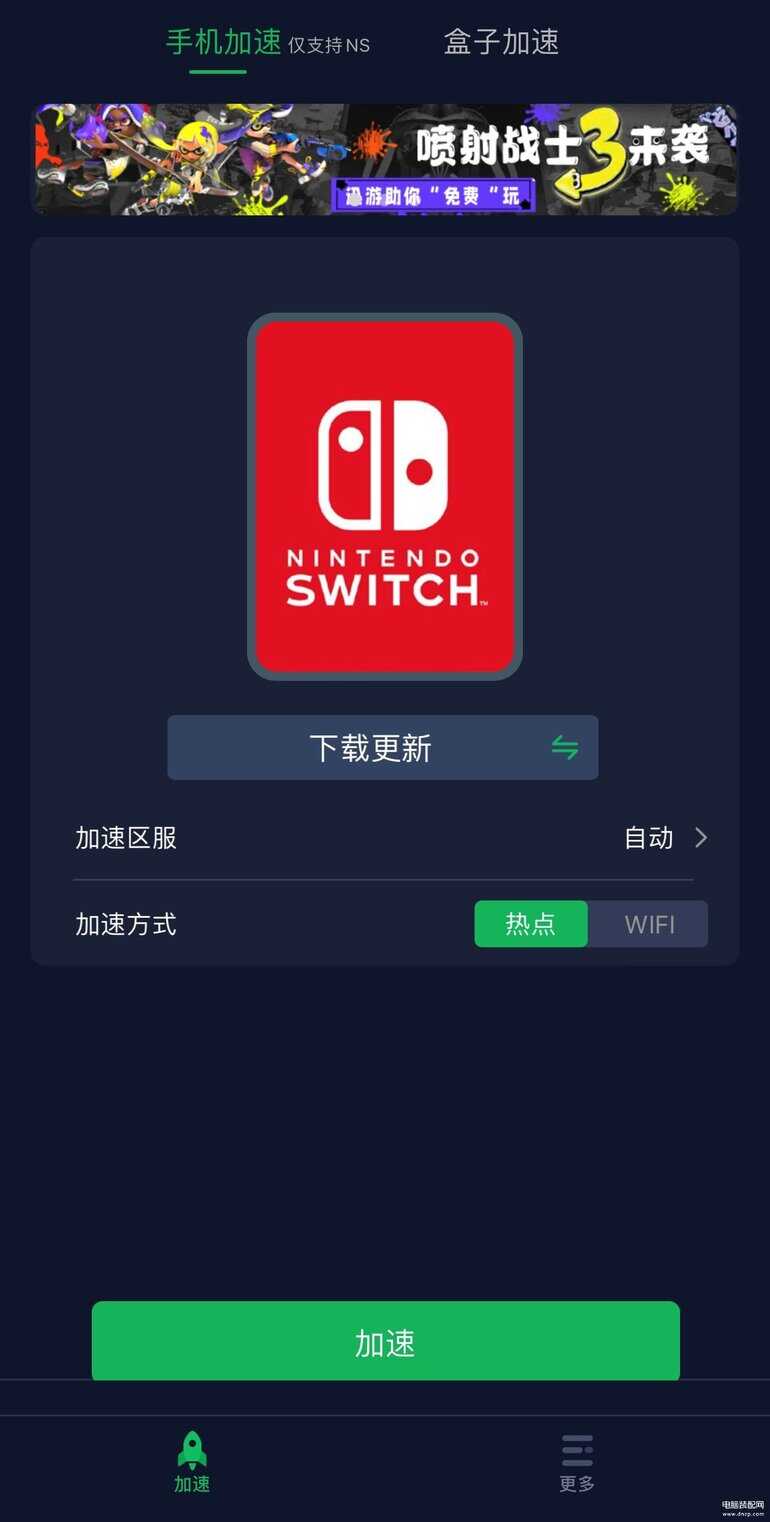
Task: Open the 喷射战士3 promotional banner
Action: (x=385, y=159)
